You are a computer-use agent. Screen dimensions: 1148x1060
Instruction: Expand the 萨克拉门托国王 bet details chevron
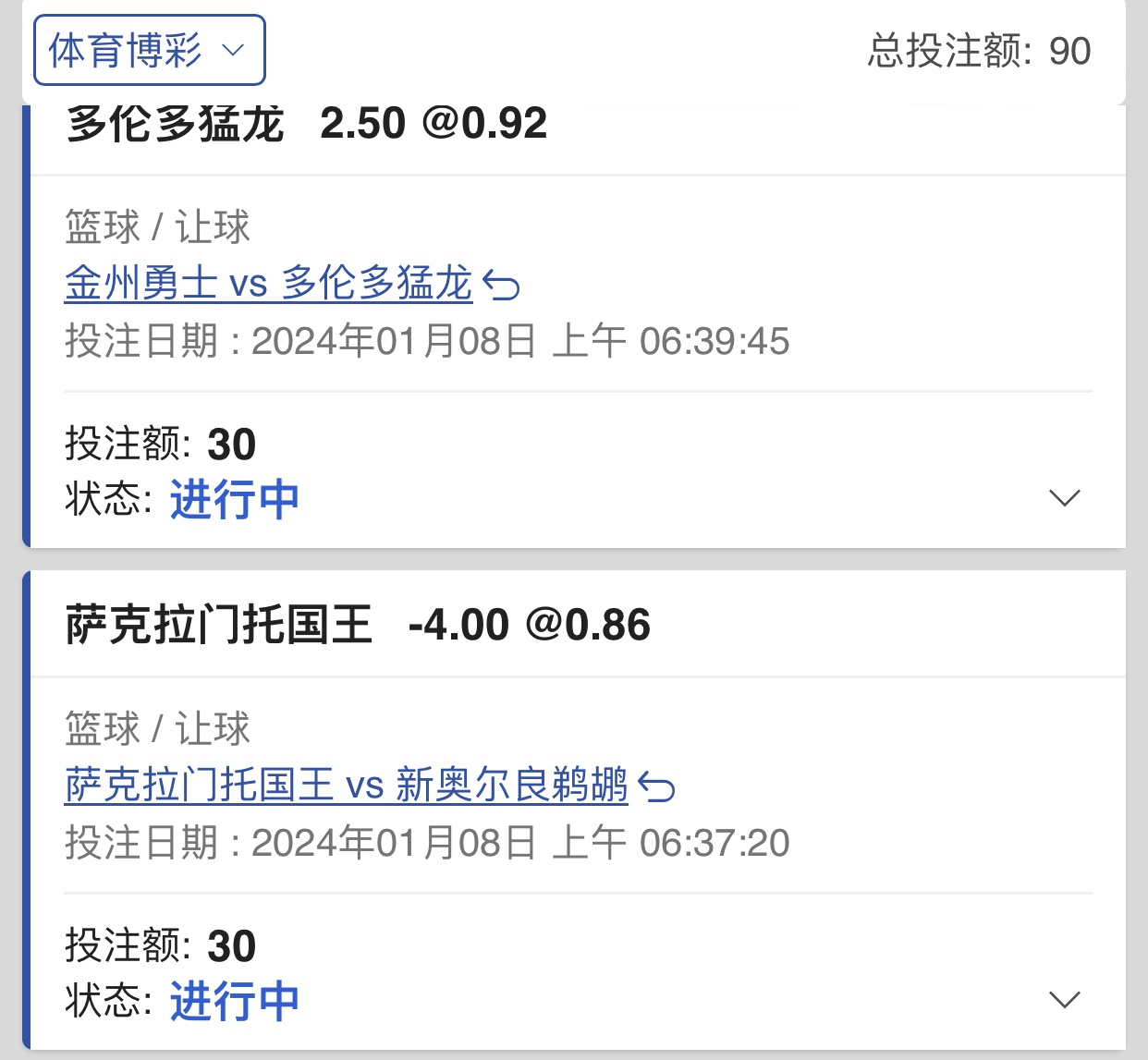pos(1065,1000)
